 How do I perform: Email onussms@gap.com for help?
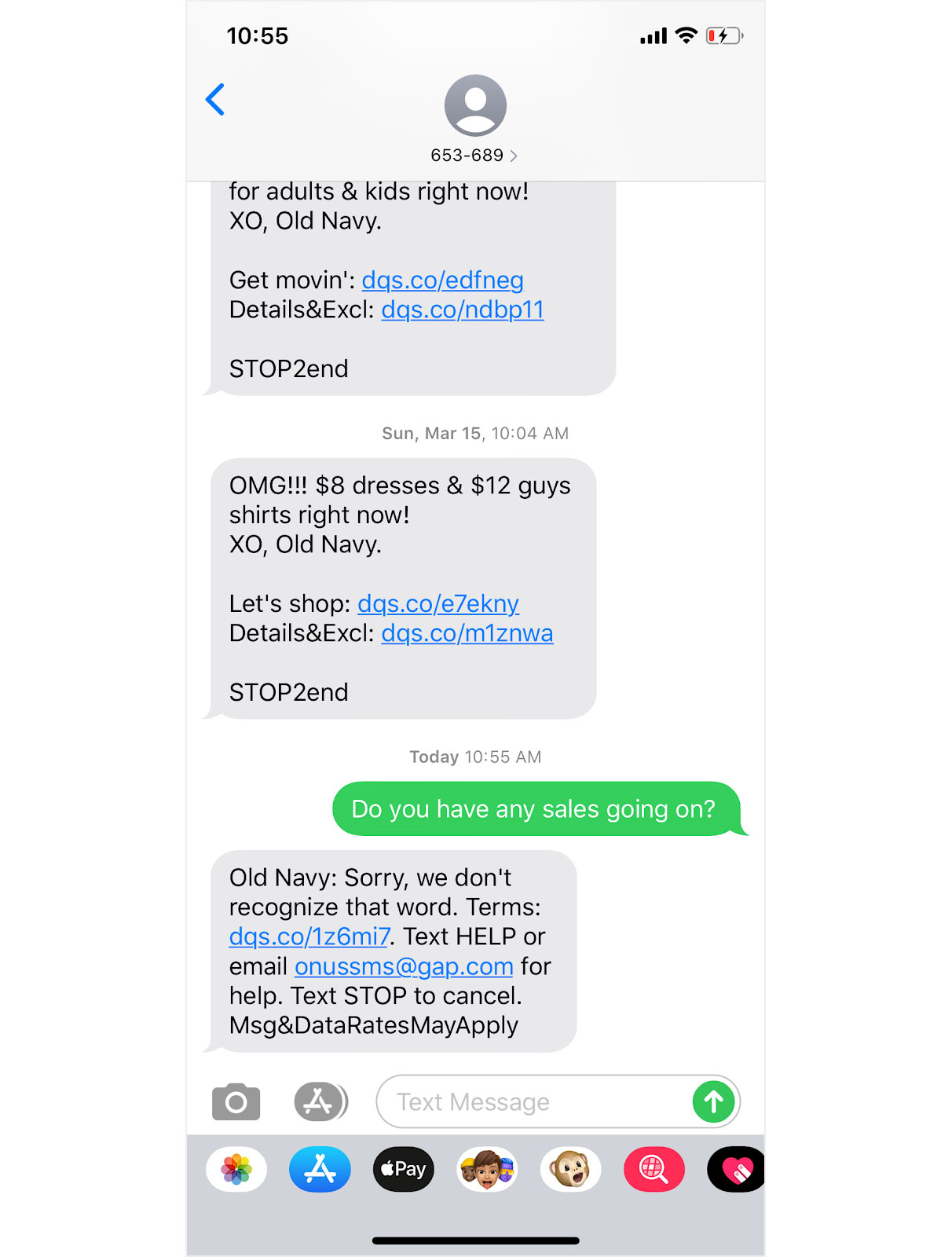(404, 966)
